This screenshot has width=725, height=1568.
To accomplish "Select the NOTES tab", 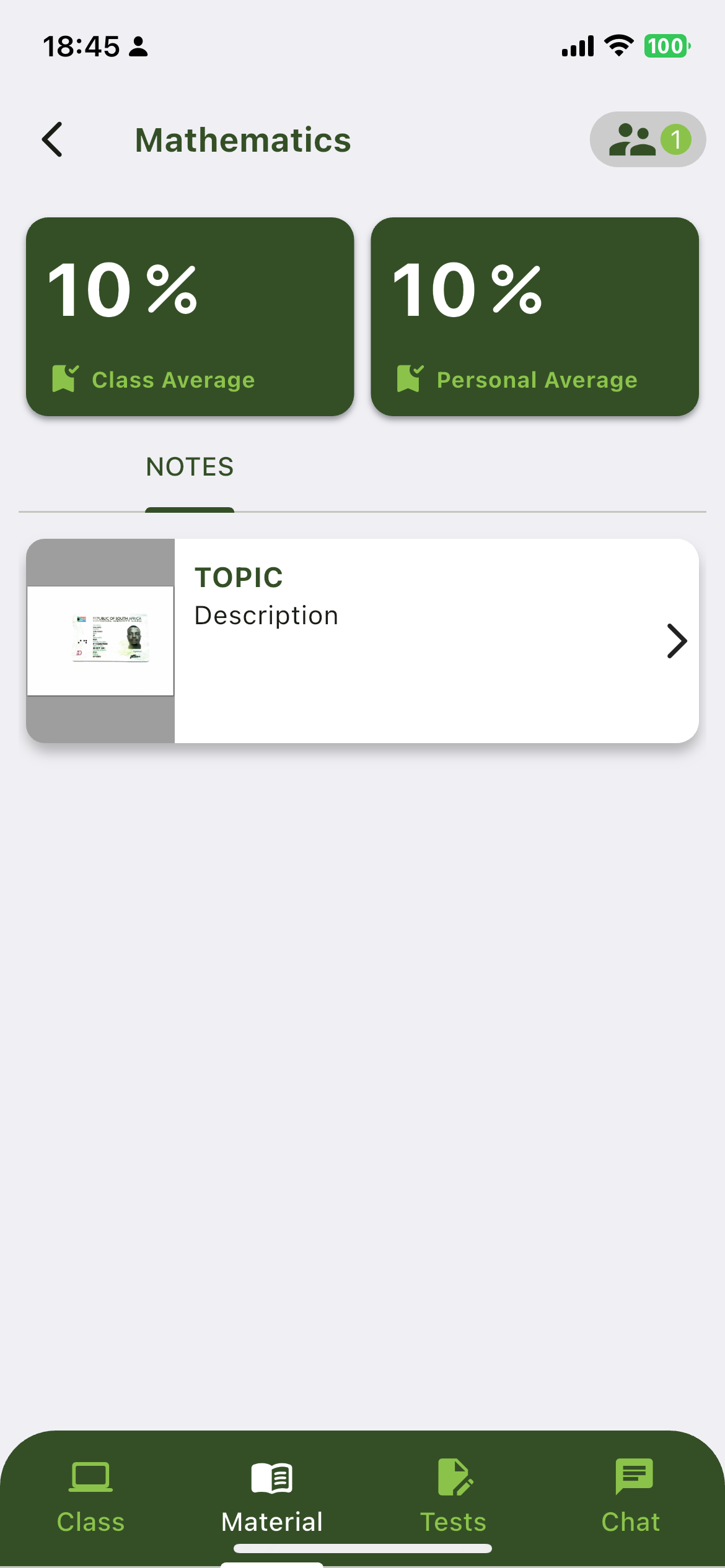I will coord(189,467).
